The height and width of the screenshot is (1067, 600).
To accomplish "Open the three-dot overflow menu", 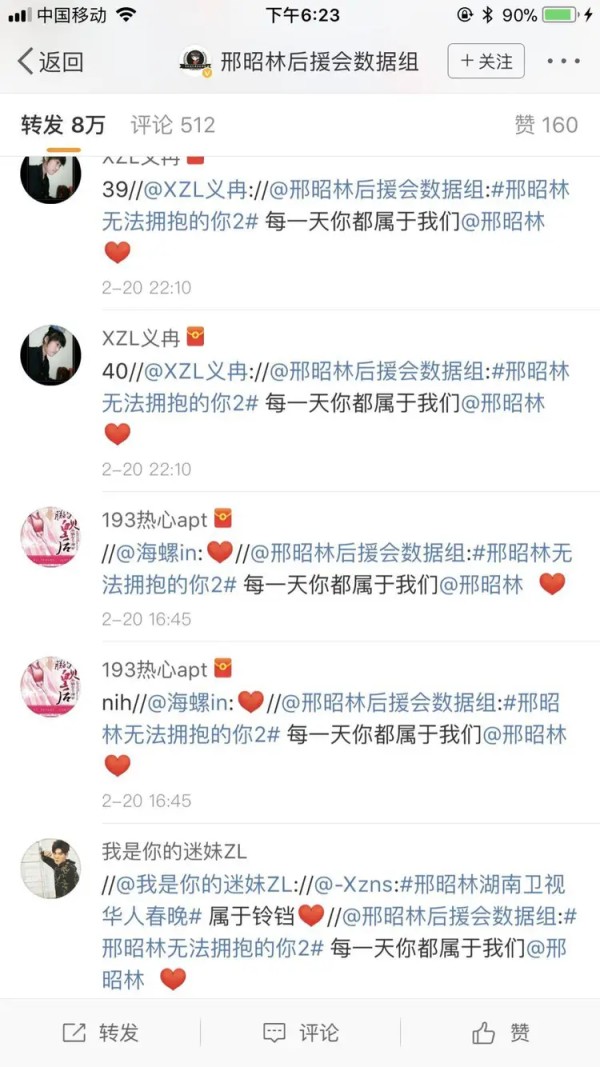I will tap(564, 61).
